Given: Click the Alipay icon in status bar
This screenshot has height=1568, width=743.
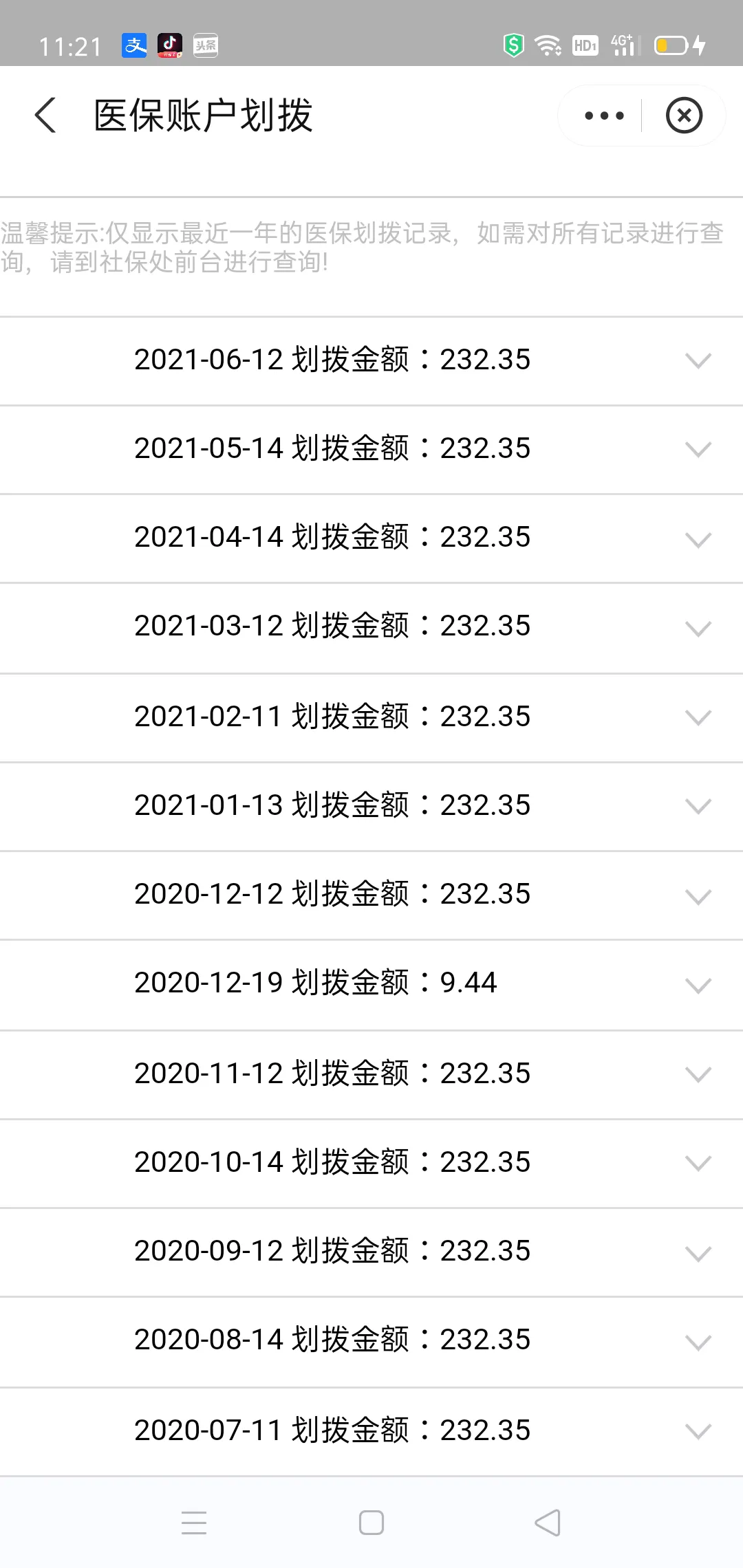Looking at the screenshot, I should (x=134, y=45).
